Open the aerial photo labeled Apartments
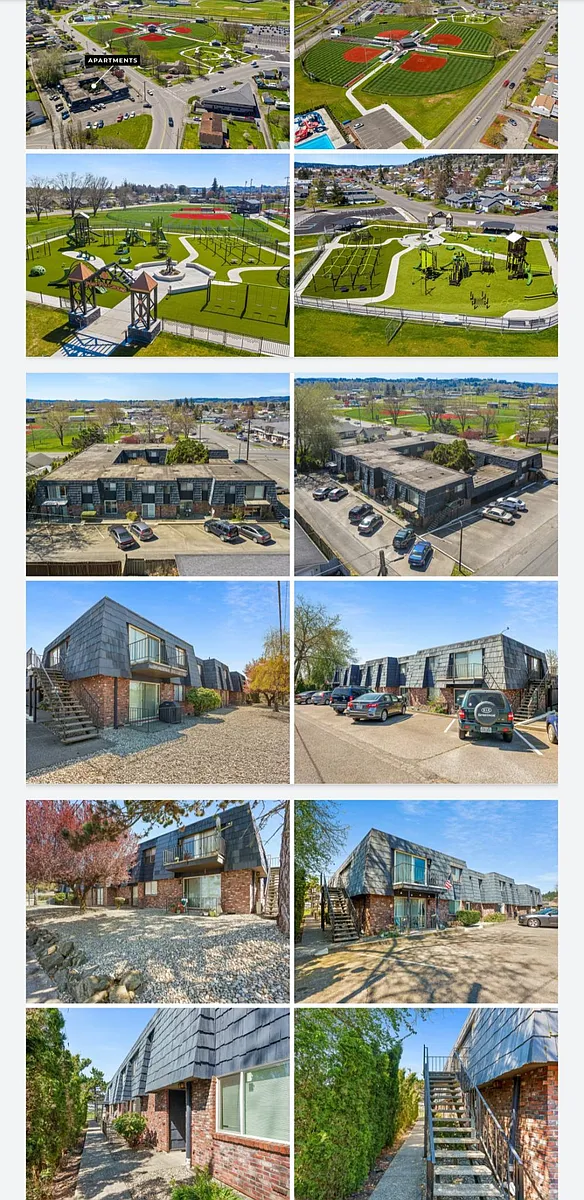Image resolution: width=584 pixels, height=1200 pixels. coord(158,75)
